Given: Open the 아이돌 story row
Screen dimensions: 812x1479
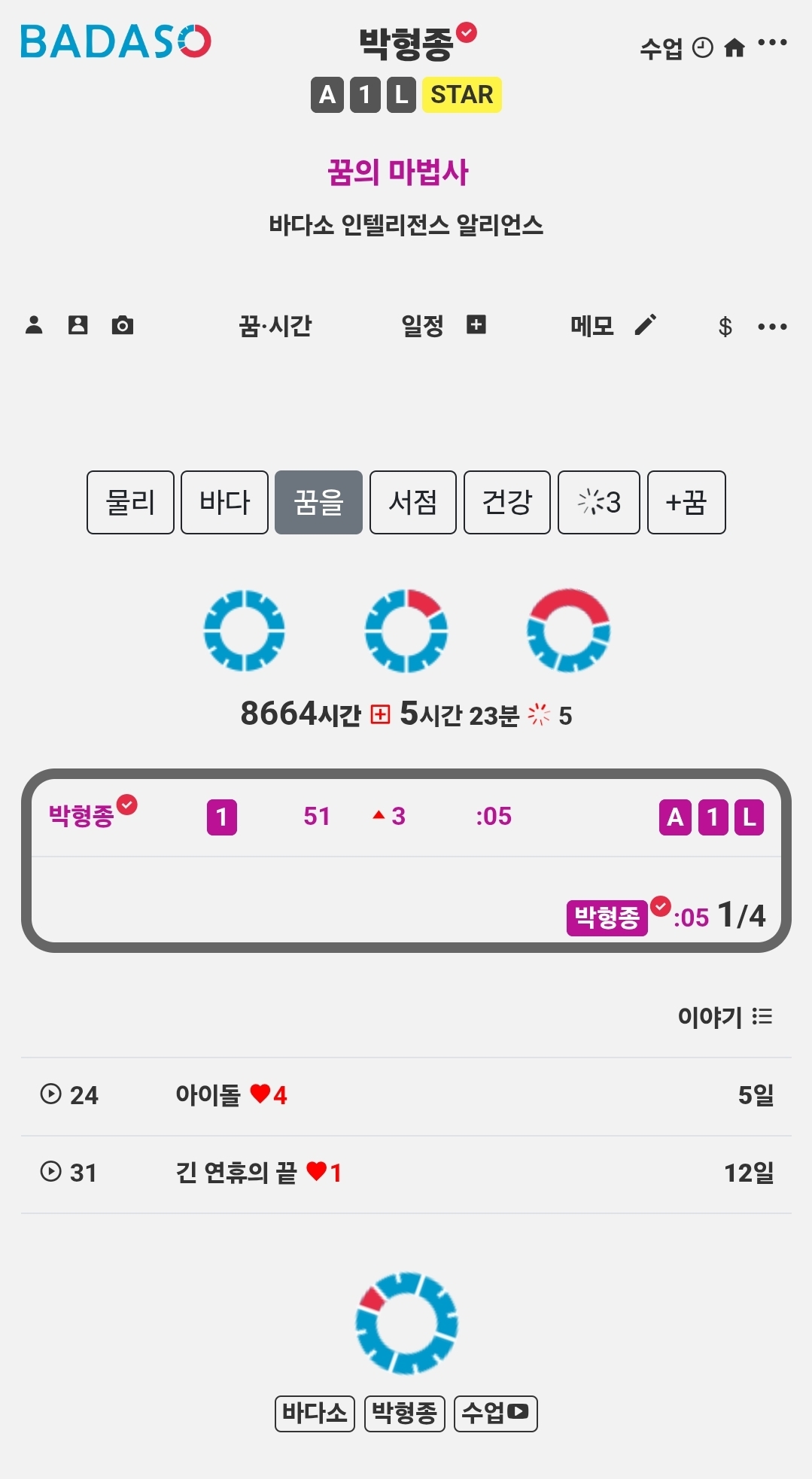Looking at the screenshot, I should [208, 1095].
